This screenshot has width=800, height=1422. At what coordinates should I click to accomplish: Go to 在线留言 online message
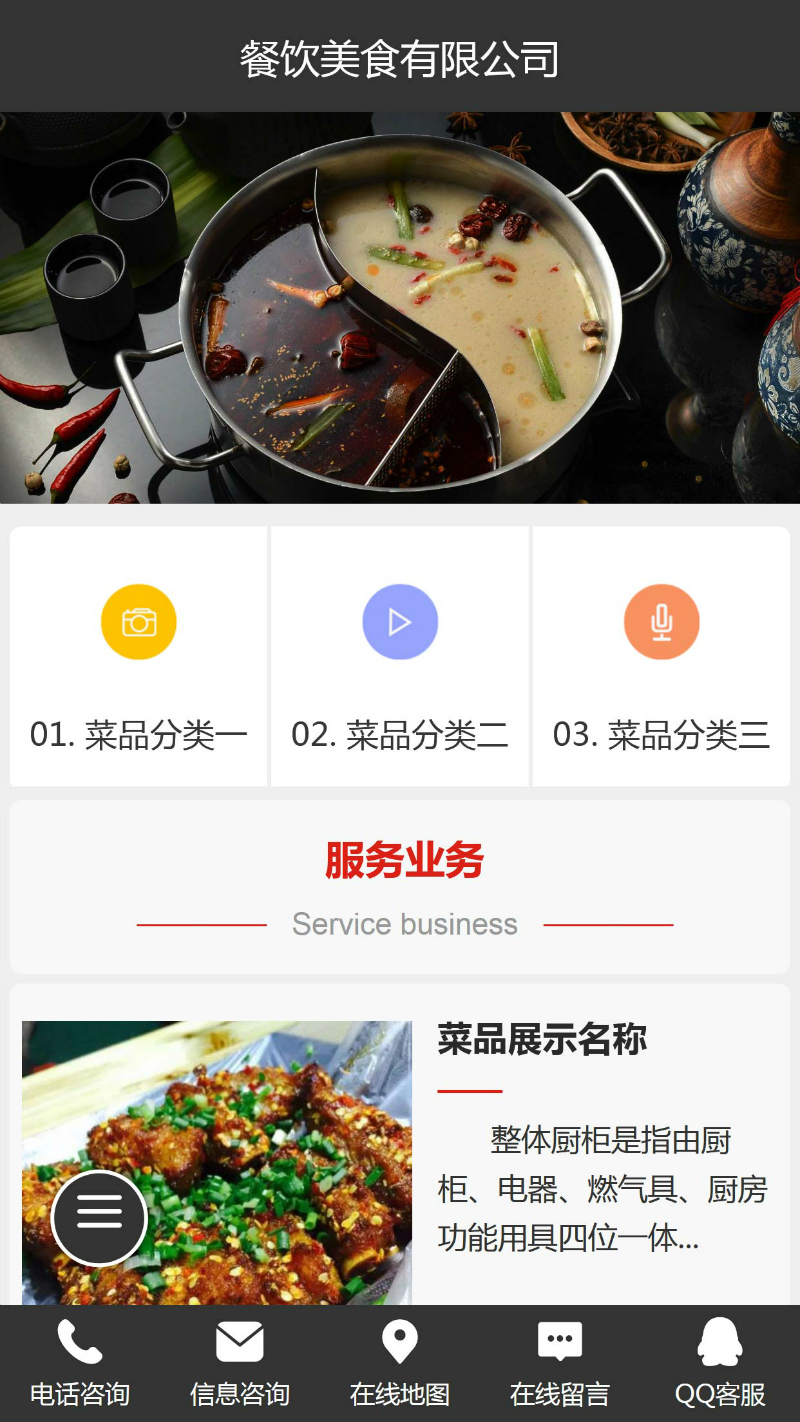[x=560, y=1363]
